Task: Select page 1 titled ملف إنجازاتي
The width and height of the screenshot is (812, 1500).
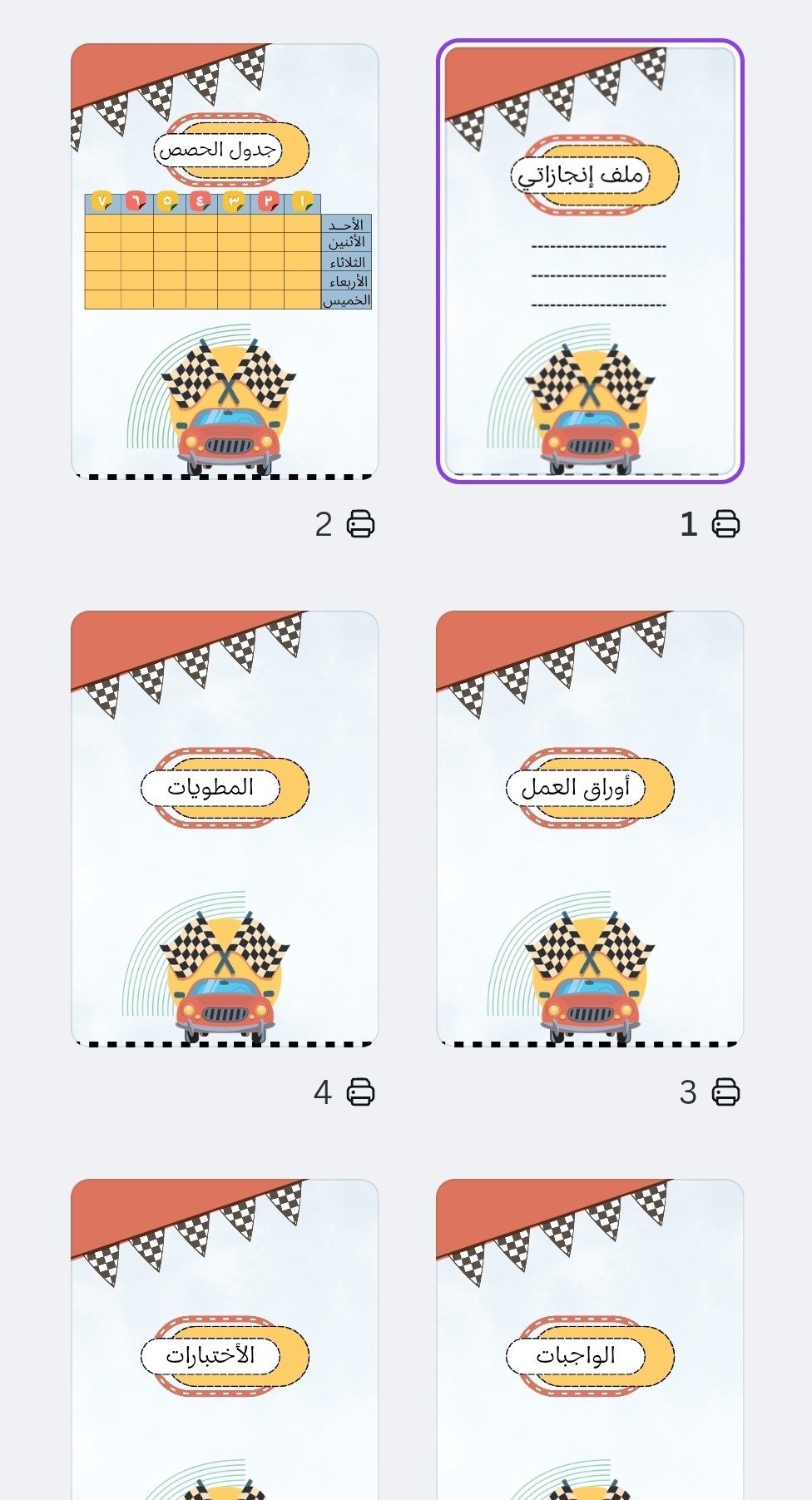Action: click(x=590, y=260)
